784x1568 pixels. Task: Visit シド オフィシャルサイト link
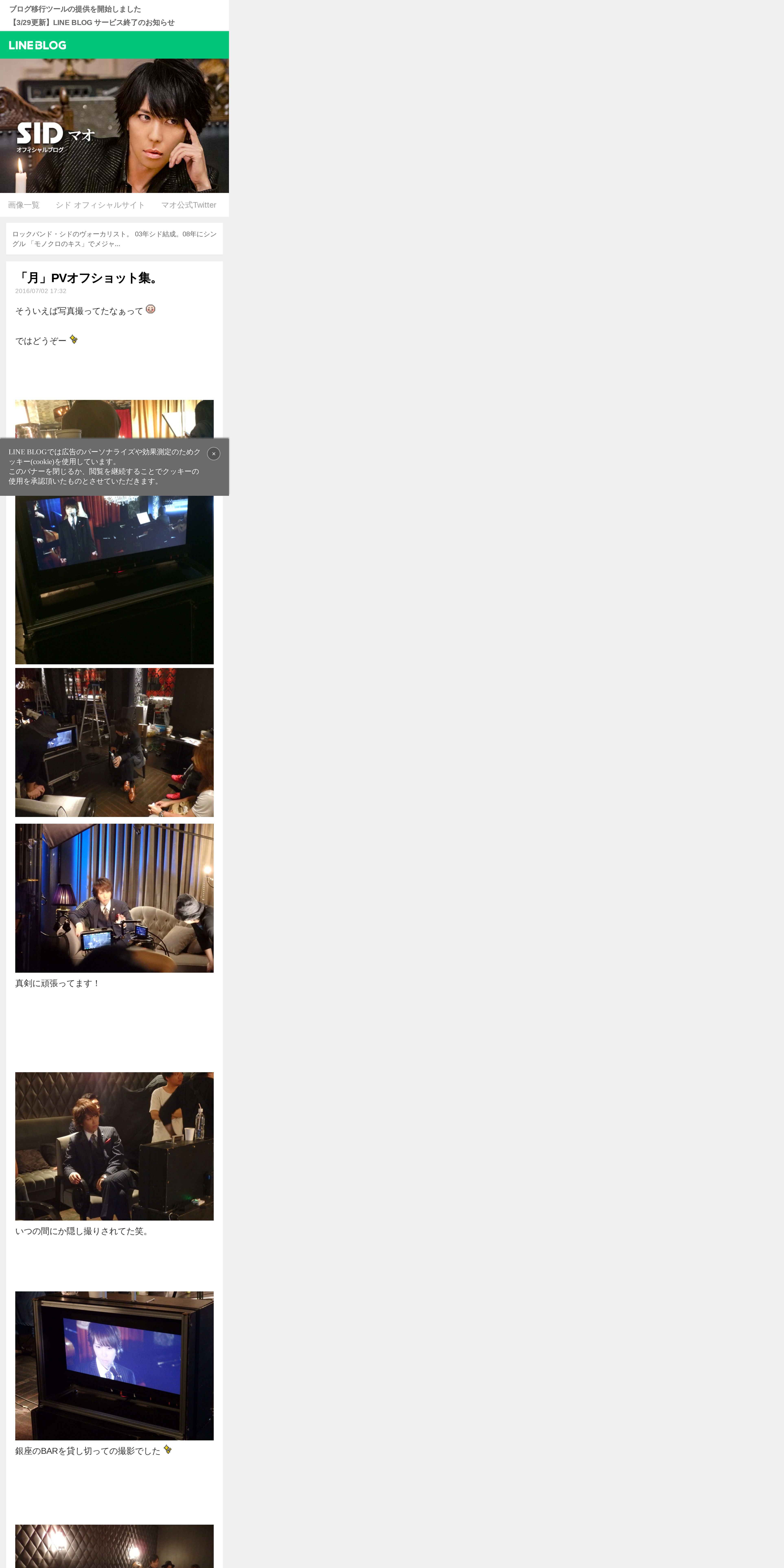click(100, 205)
